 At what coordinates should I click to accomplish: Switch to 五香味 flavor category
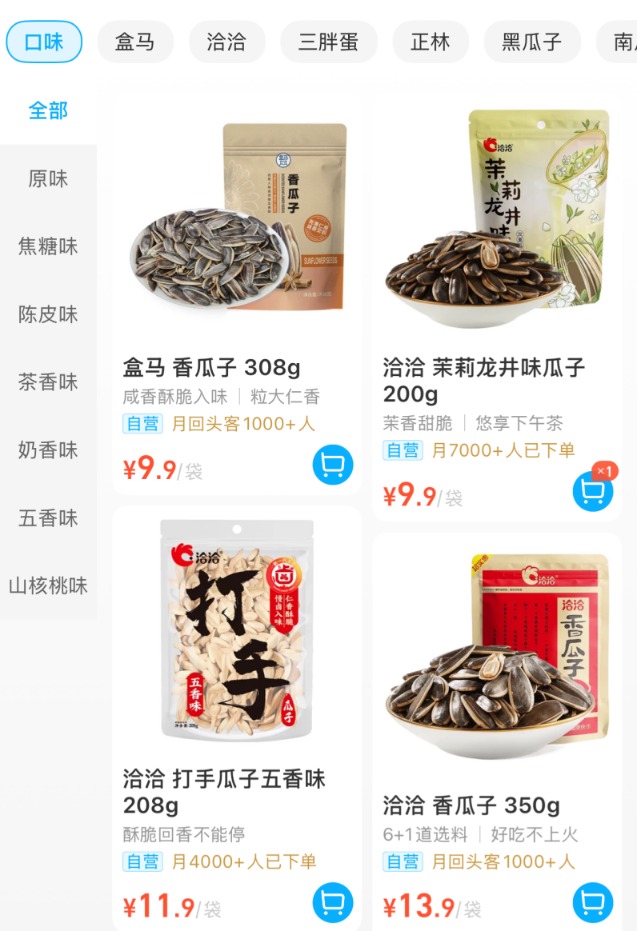(x=48, y=518)
